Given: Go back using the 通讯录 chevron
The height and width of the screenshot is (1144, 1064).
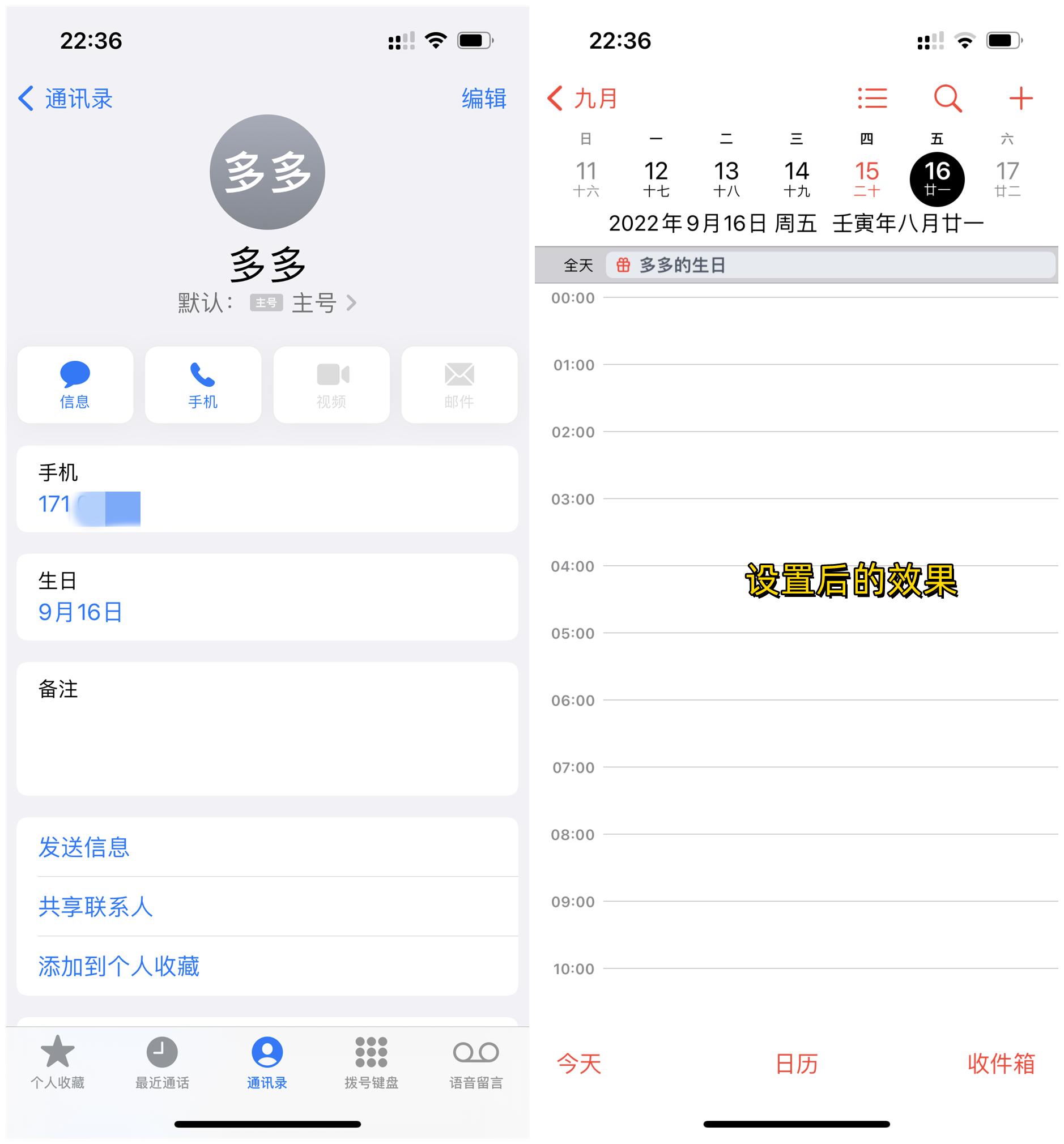Looking at the screenshot, I should 63,99.
